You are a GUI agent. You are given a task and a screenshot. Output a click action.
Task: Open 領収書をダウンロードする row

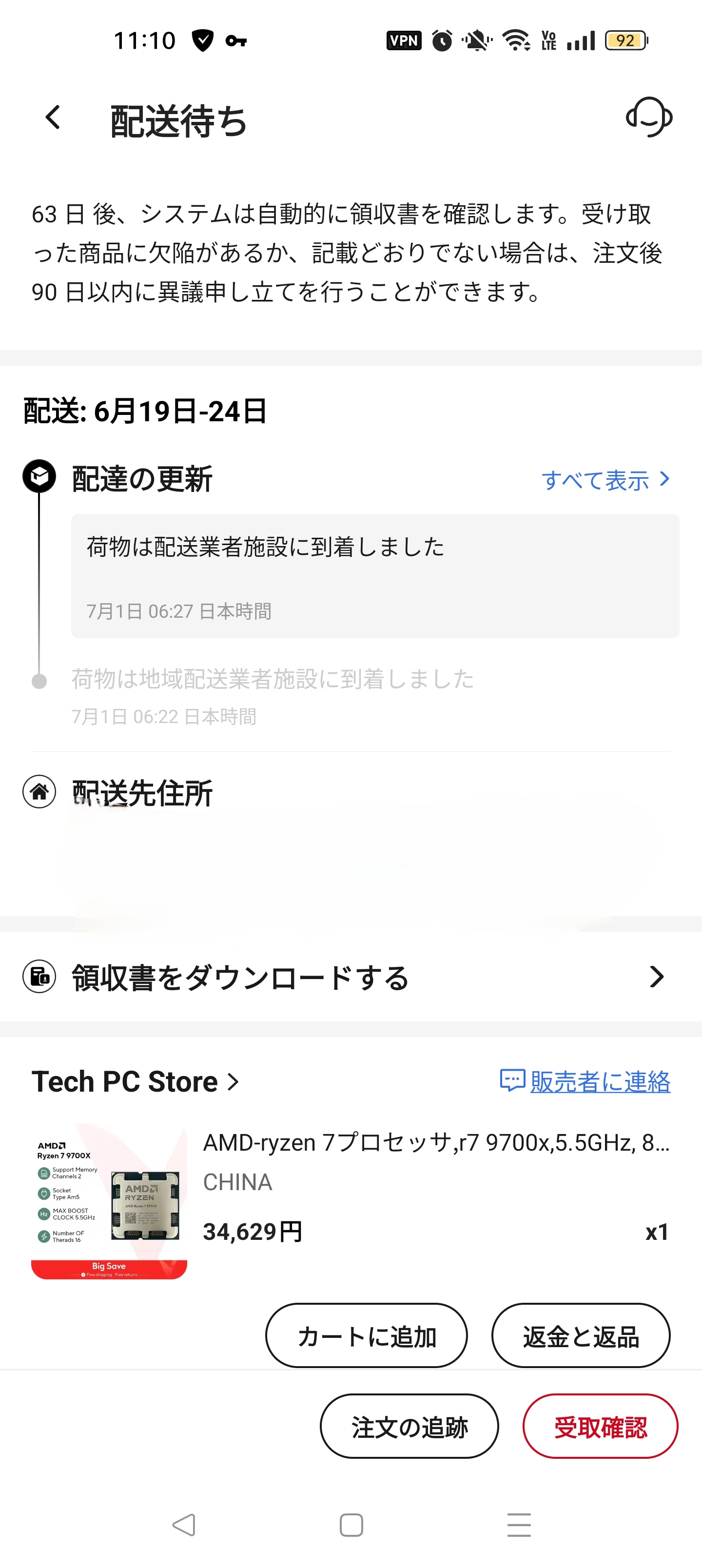point(351,977)
